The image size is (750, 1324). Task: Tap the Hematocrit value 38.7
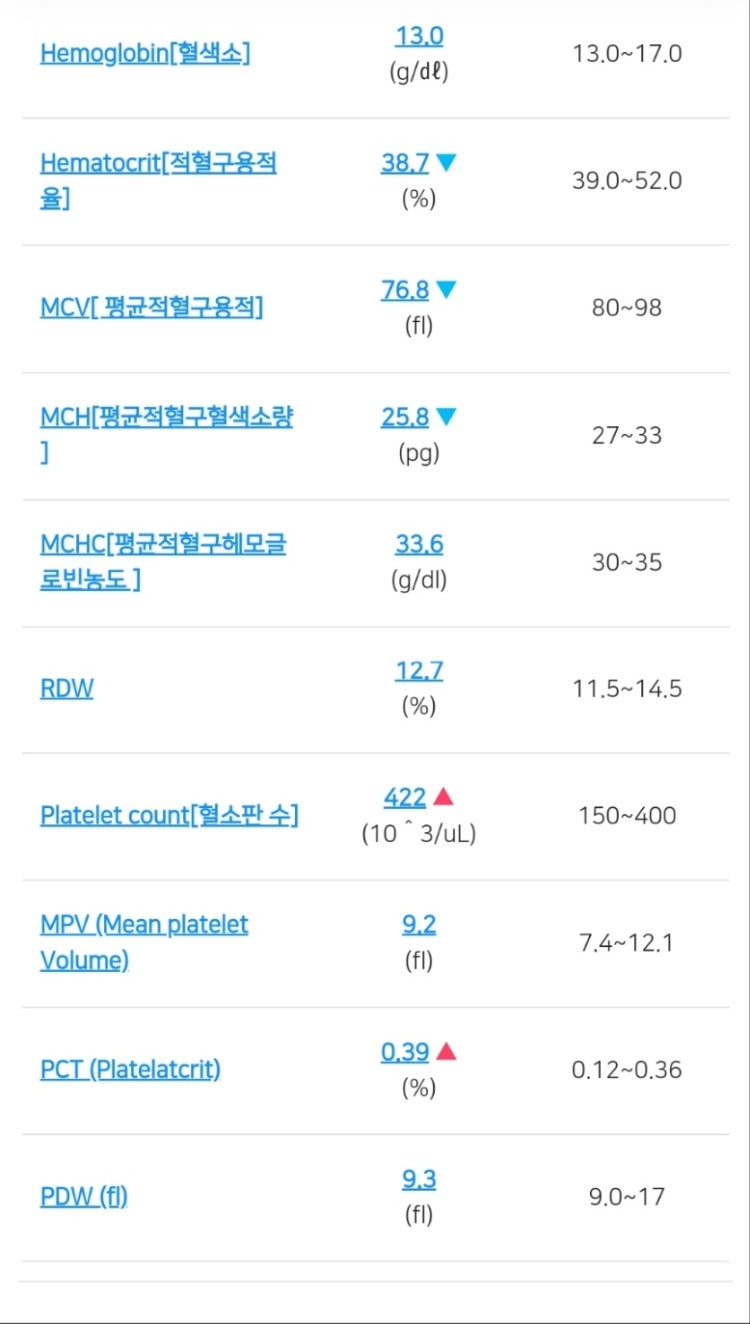coord(405,164)
